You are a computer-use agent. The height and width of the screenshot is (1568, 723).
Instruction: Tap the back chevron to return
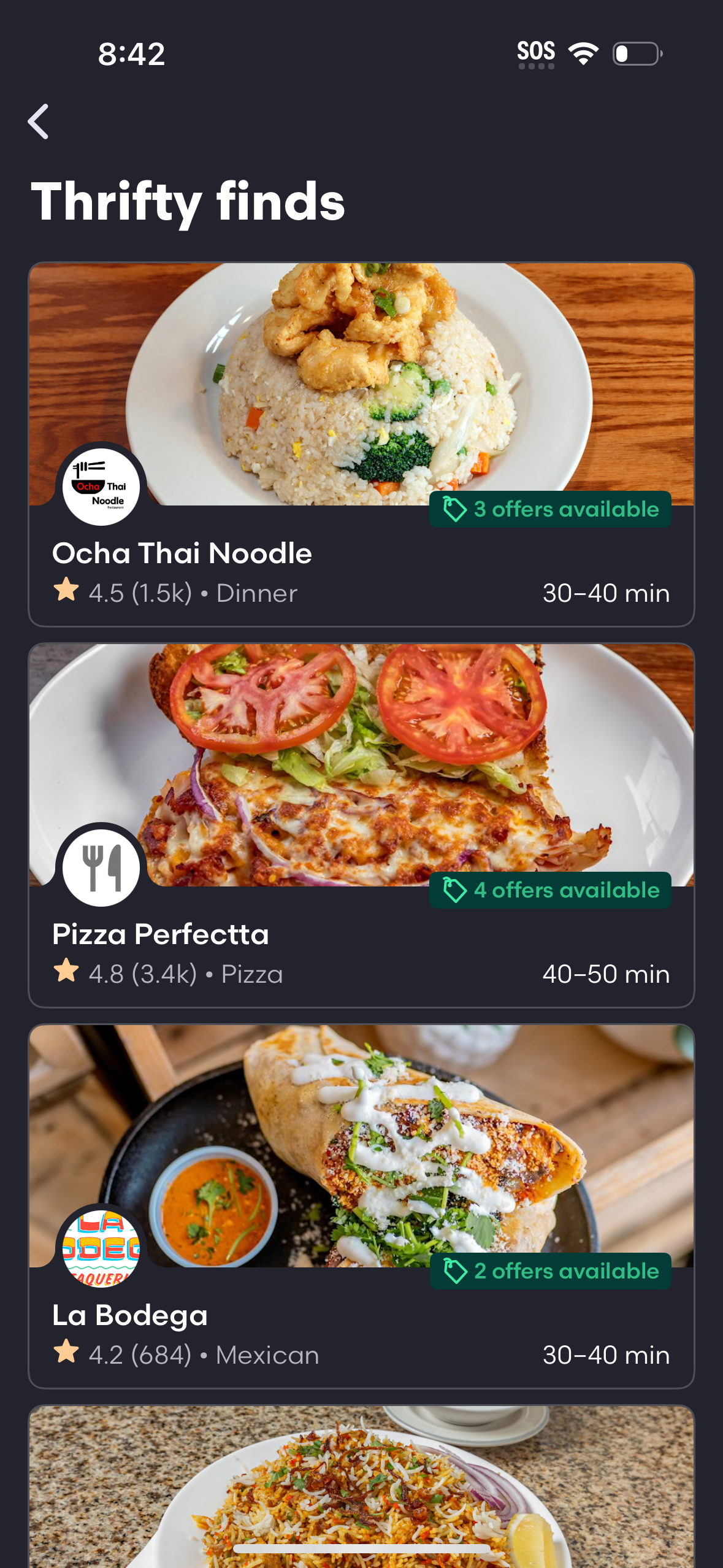pyautogui.click(x=39, y=121)
